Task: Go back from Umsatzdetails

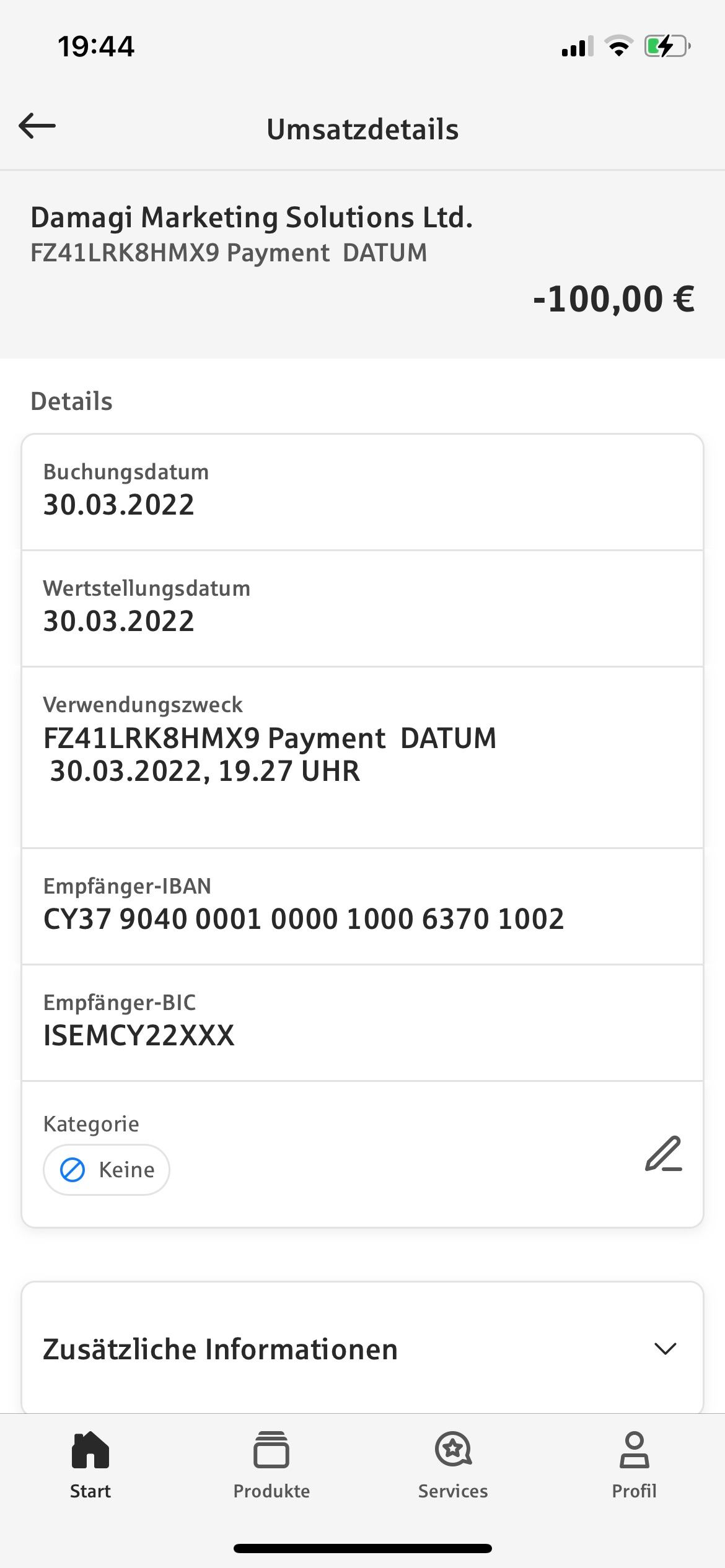Action: (37, 126)
